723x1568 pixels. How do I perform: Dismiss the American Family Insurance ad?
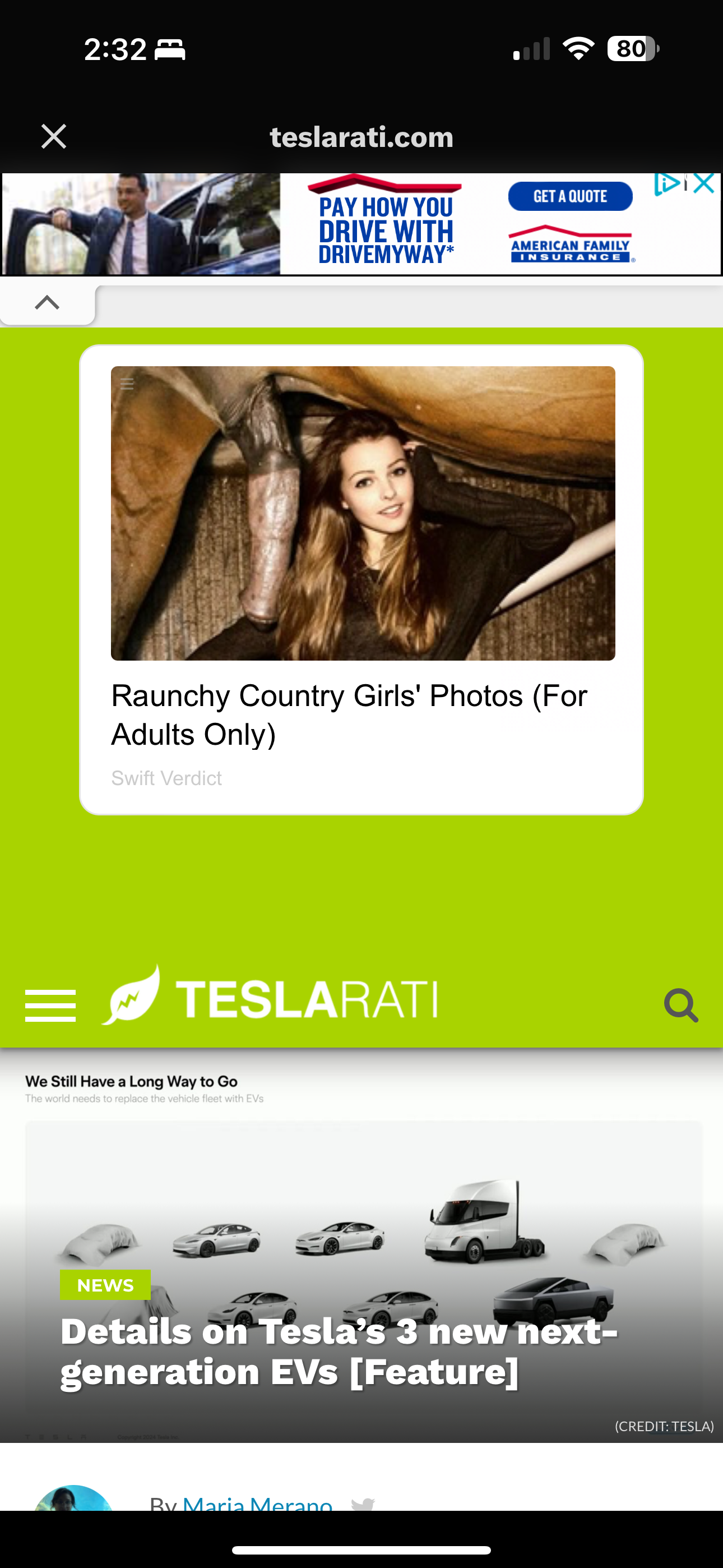pyautogui.click(x=703, y=183)
